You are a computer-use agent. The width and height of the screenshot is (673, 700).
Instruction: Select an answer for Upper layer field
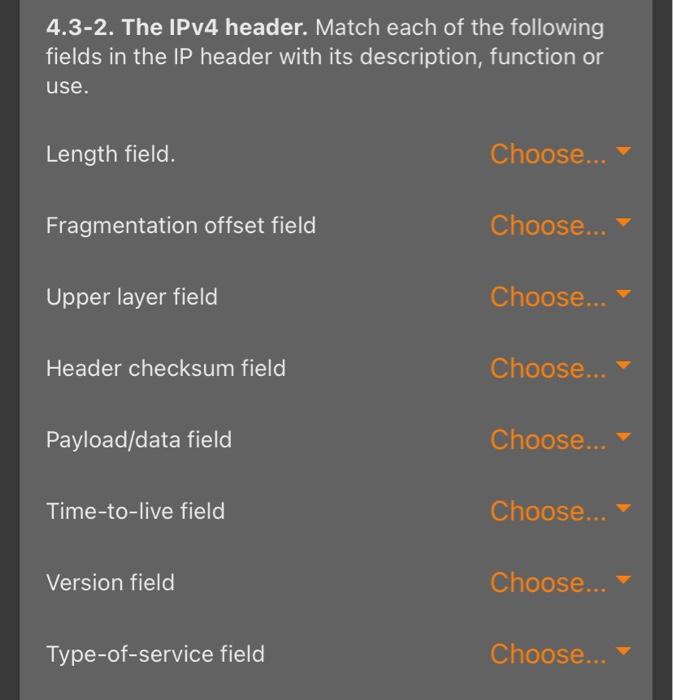coord(560,297)
